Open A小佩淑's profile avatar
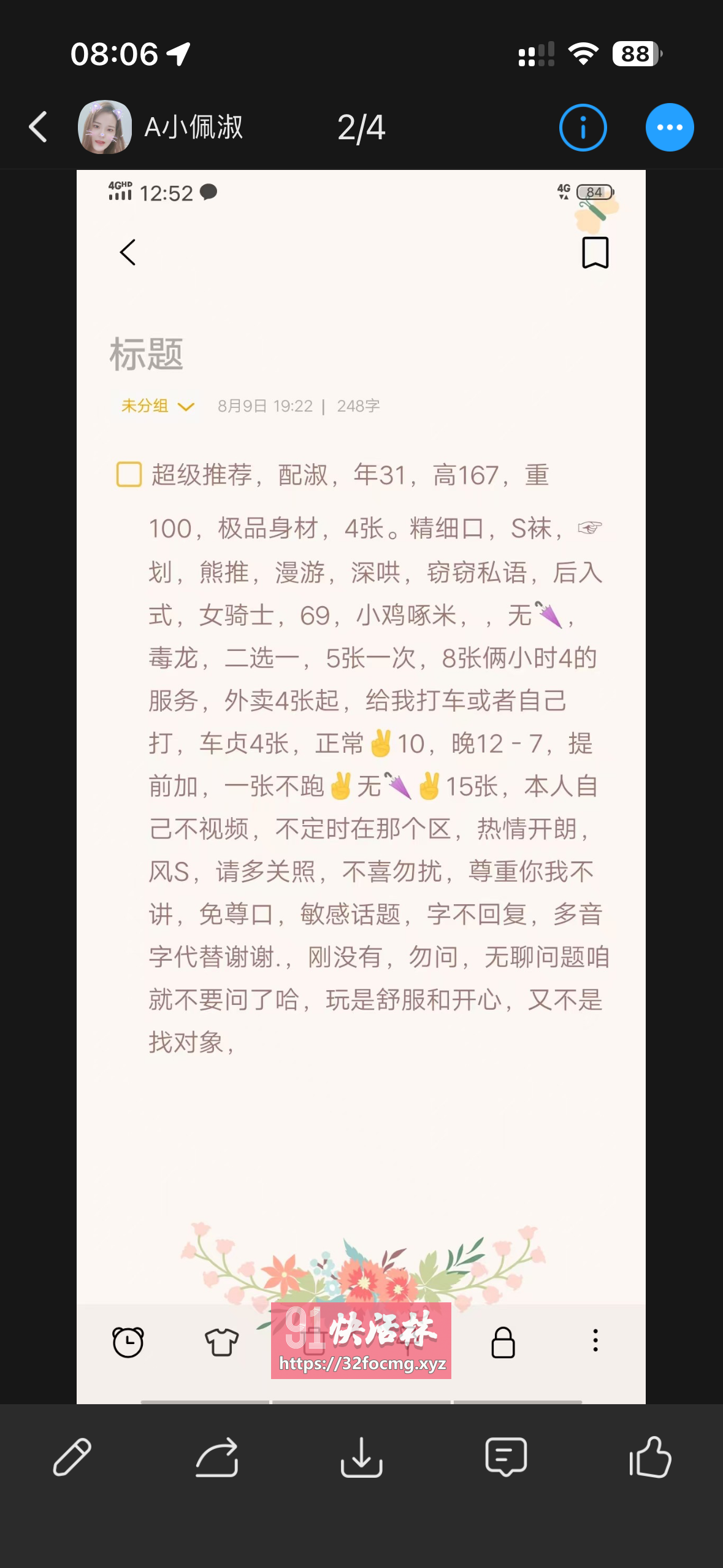Image resolution: width=723 pixels, height=1568 pixels. [105, 127]
